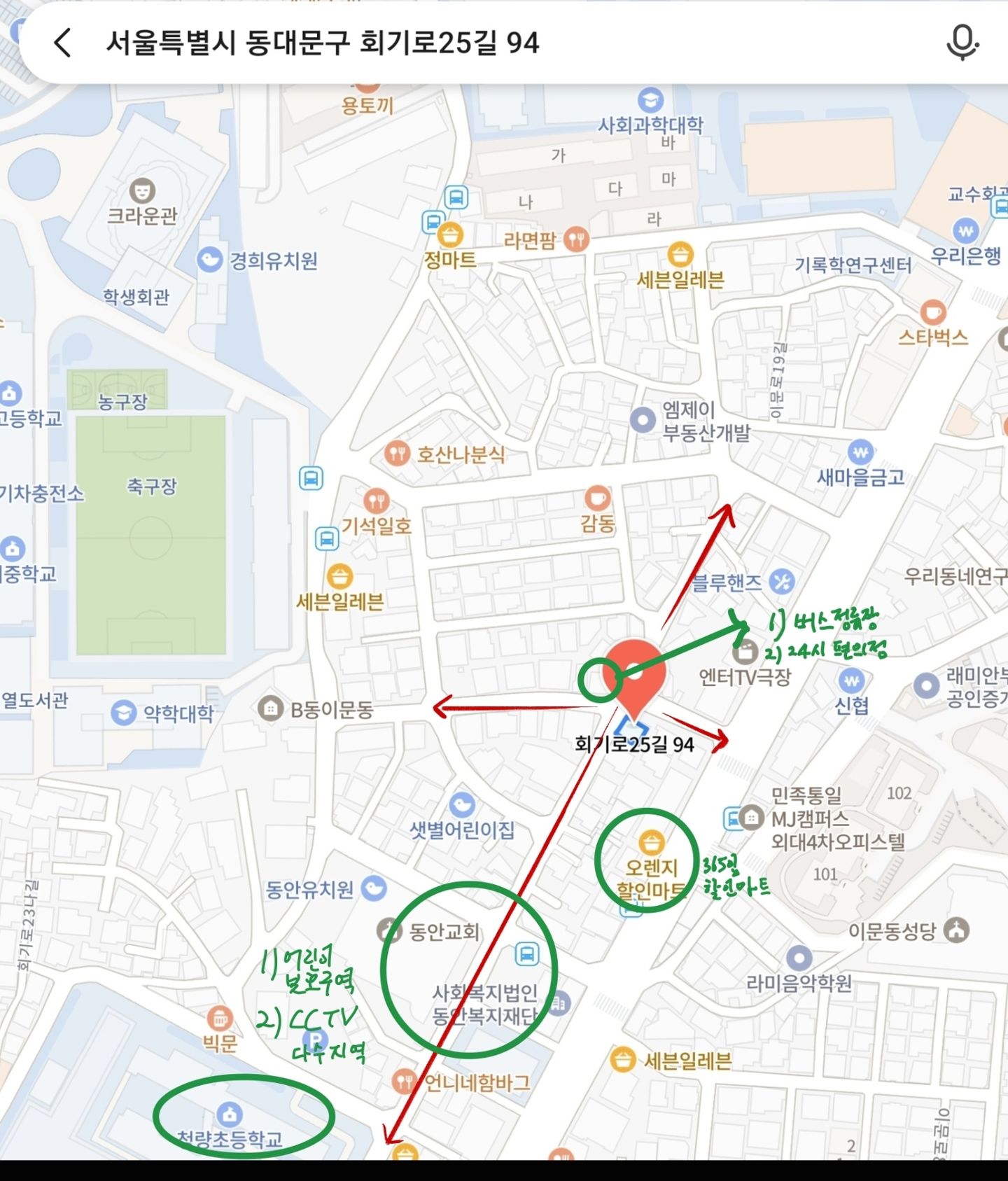The width and height of the screenshot is (1008, 1181).
Task: Open the 새마을금고 bank marker
Action: [860, 452]
